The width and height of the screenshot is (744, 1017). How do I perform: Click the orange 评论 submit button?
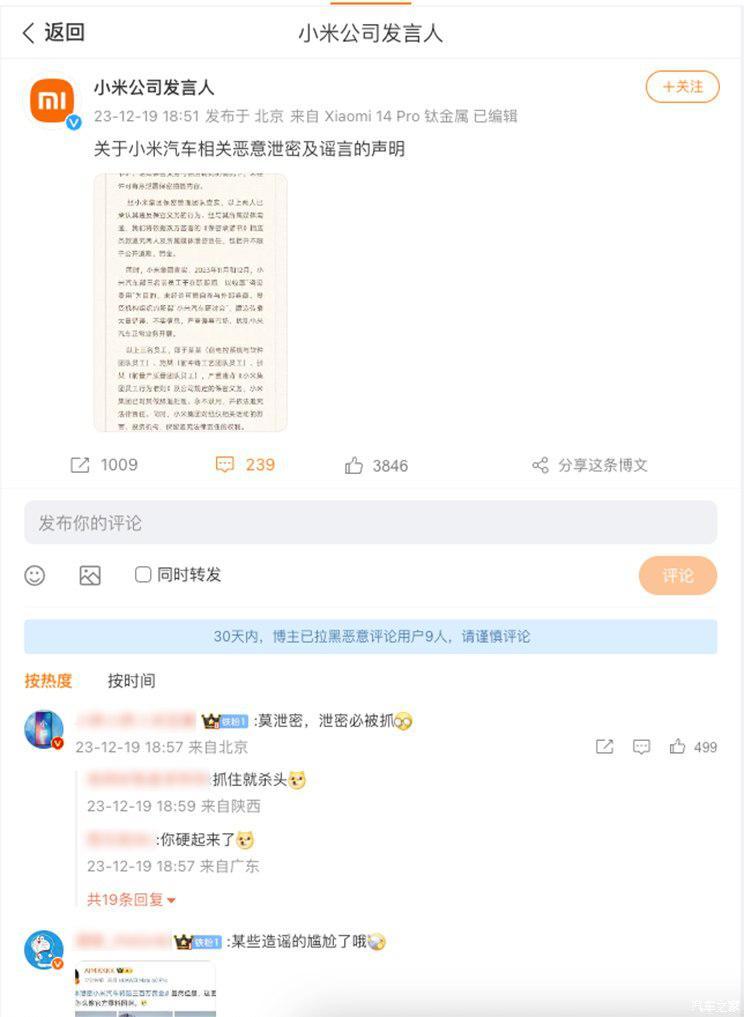coord(678,576)
